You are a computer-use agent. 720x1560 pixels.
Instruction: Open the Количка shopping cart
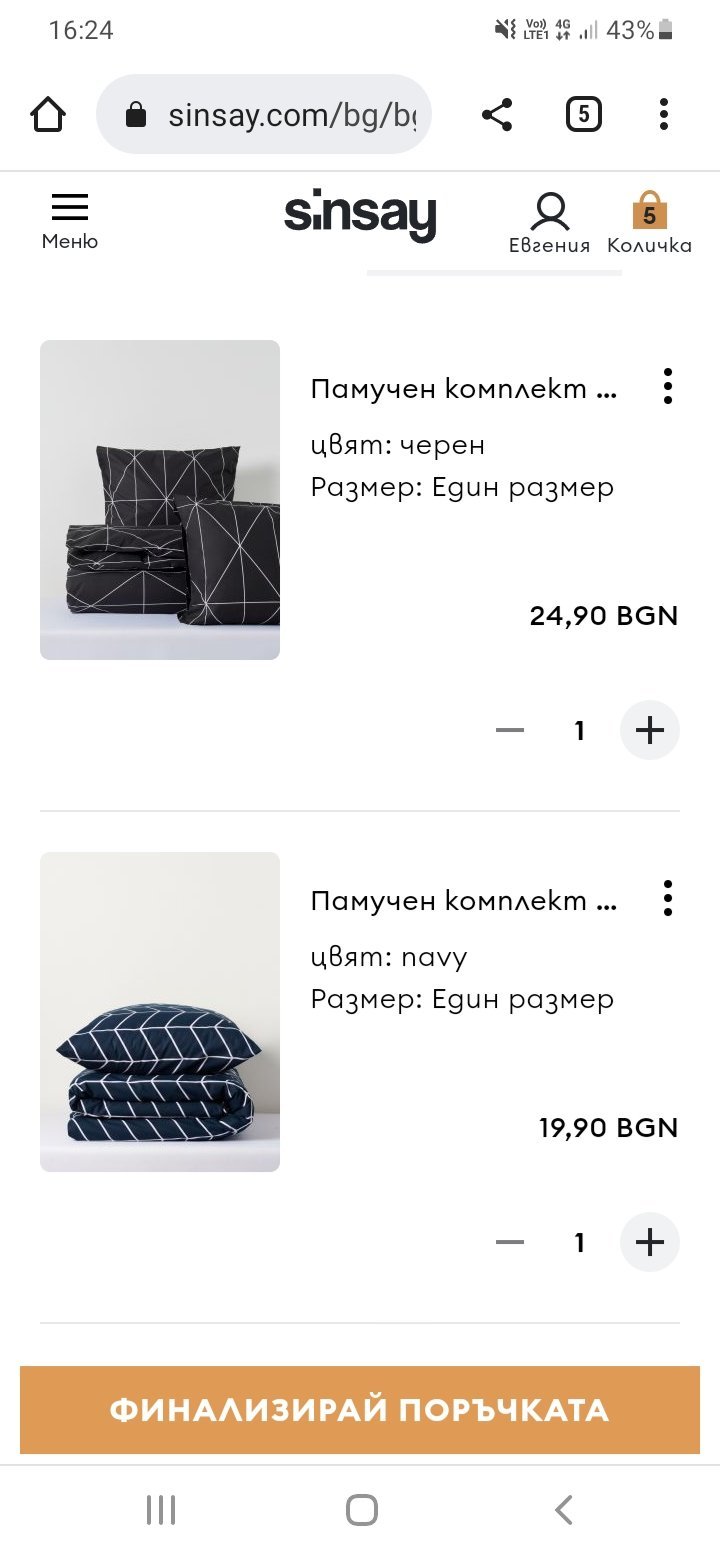pos(649,222)
